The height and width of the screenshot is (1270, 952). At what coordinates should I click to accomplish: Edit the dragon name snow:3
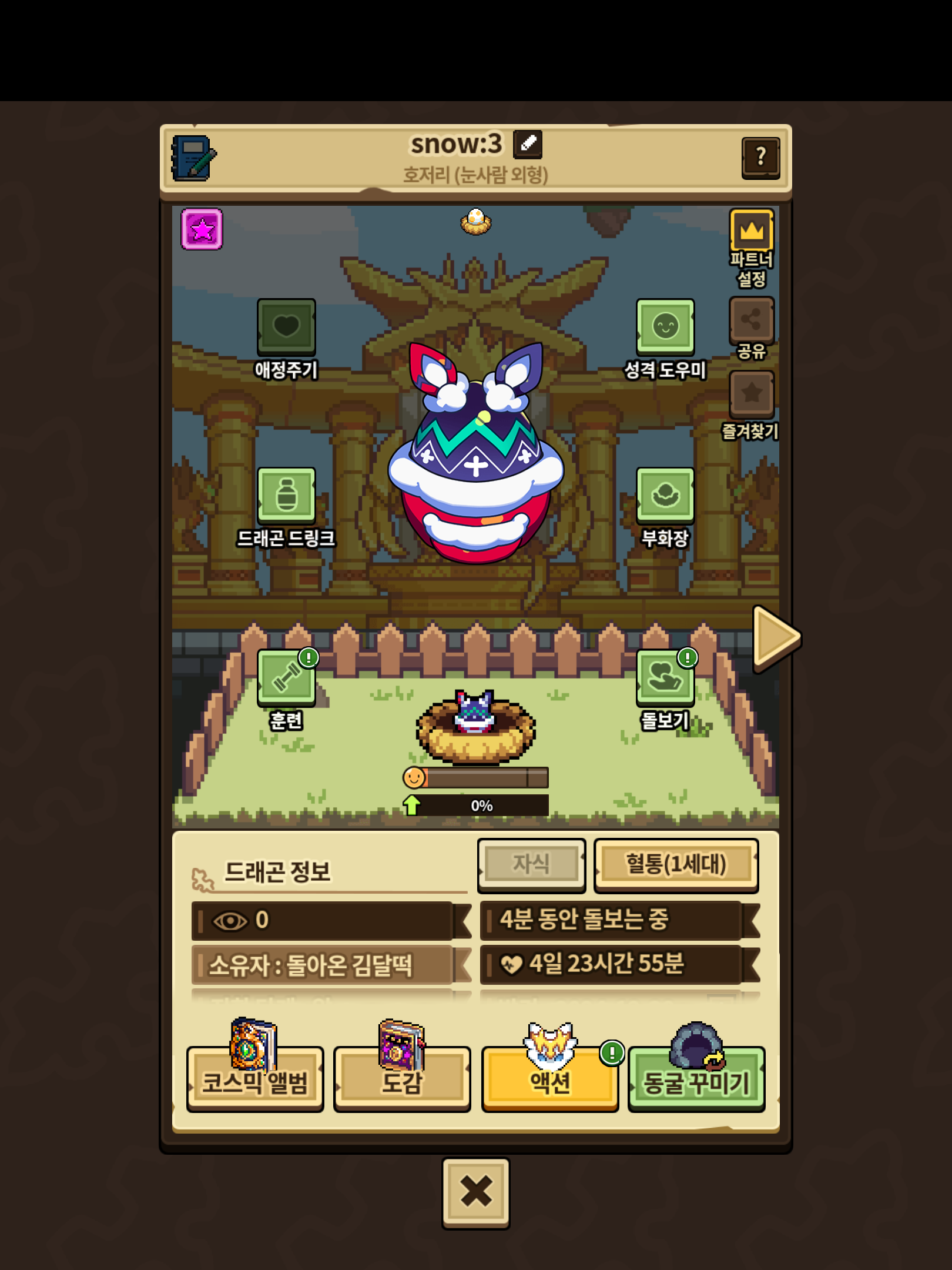(x=527, y=144)
